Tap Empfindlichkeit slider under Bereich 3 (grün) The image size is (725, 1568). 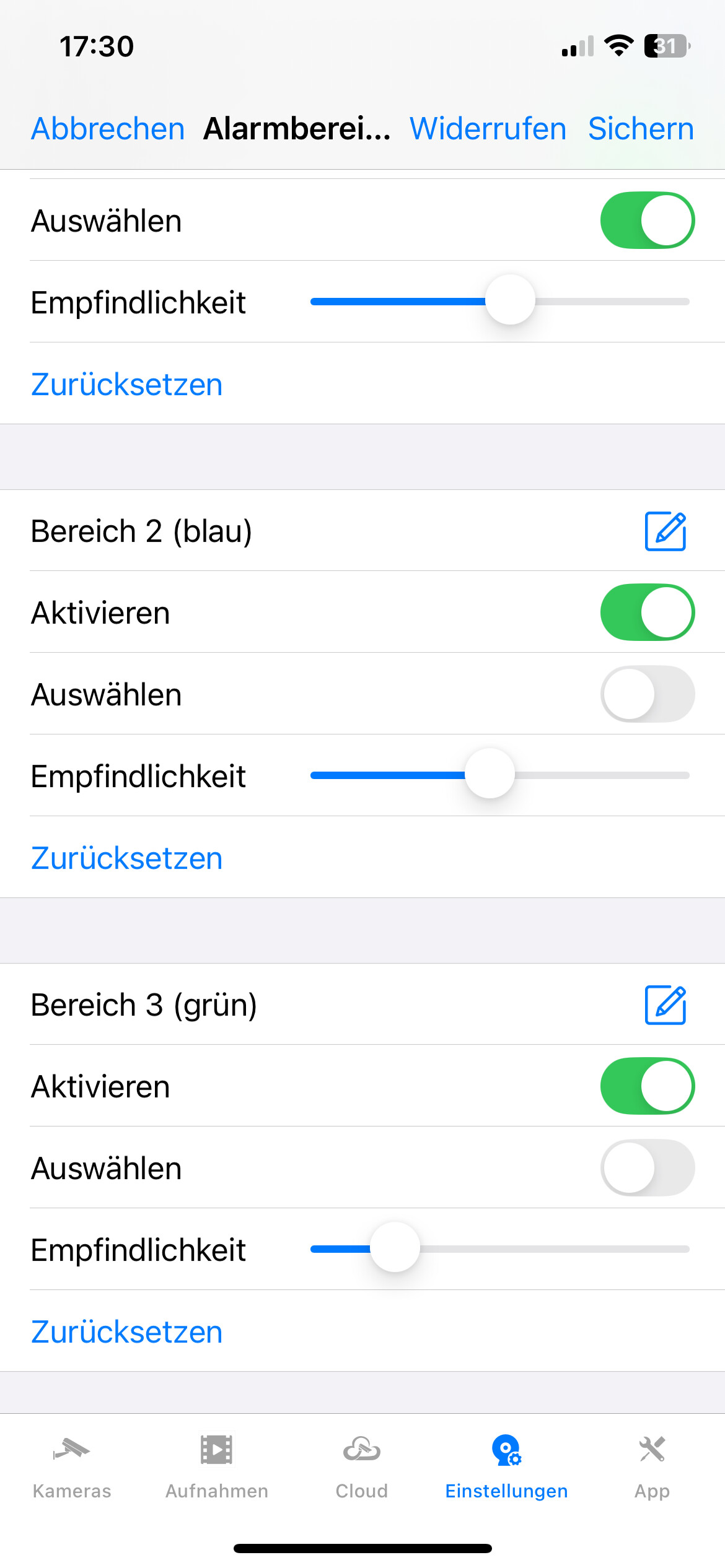499,1248
